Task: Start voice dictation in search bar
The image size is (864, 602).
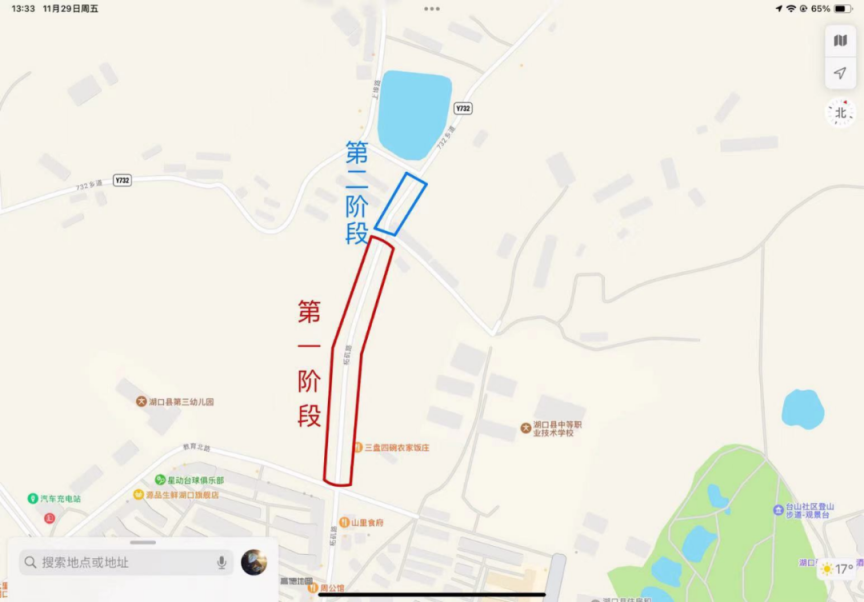Action: tap(222, 563)
